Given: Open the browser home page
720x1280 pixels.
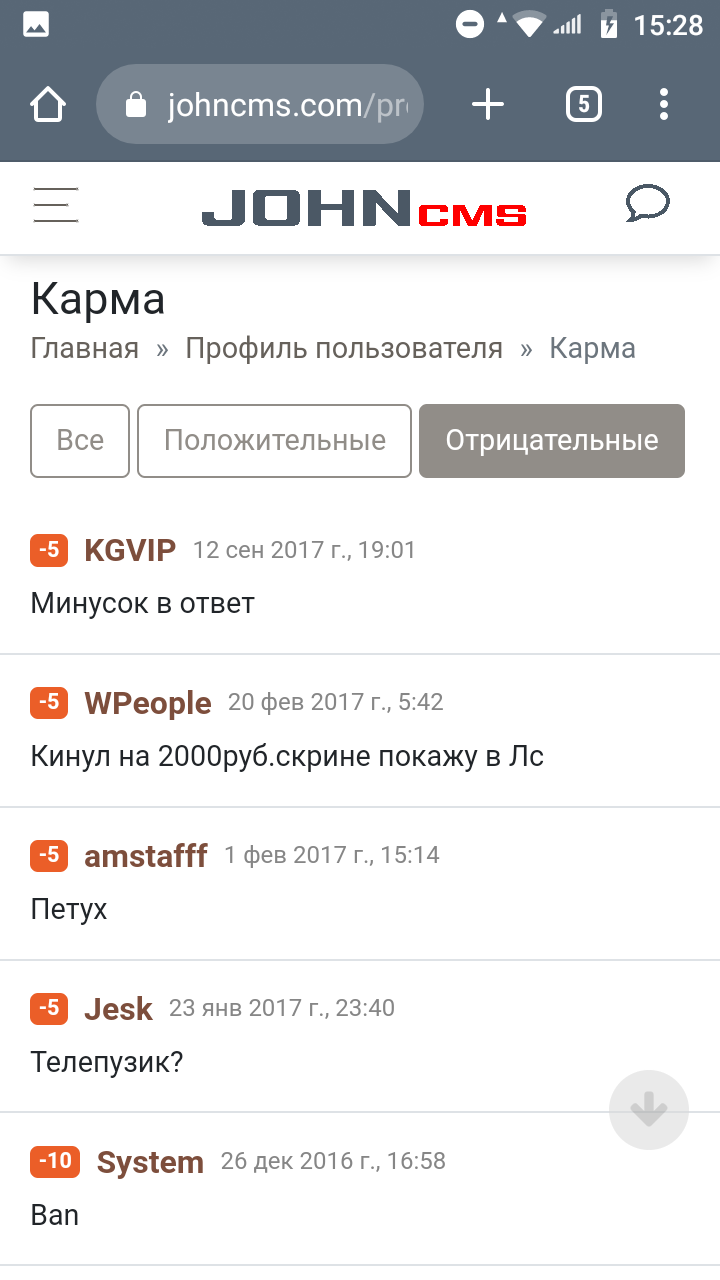Looking at the screenshot, I should (48, 105).
